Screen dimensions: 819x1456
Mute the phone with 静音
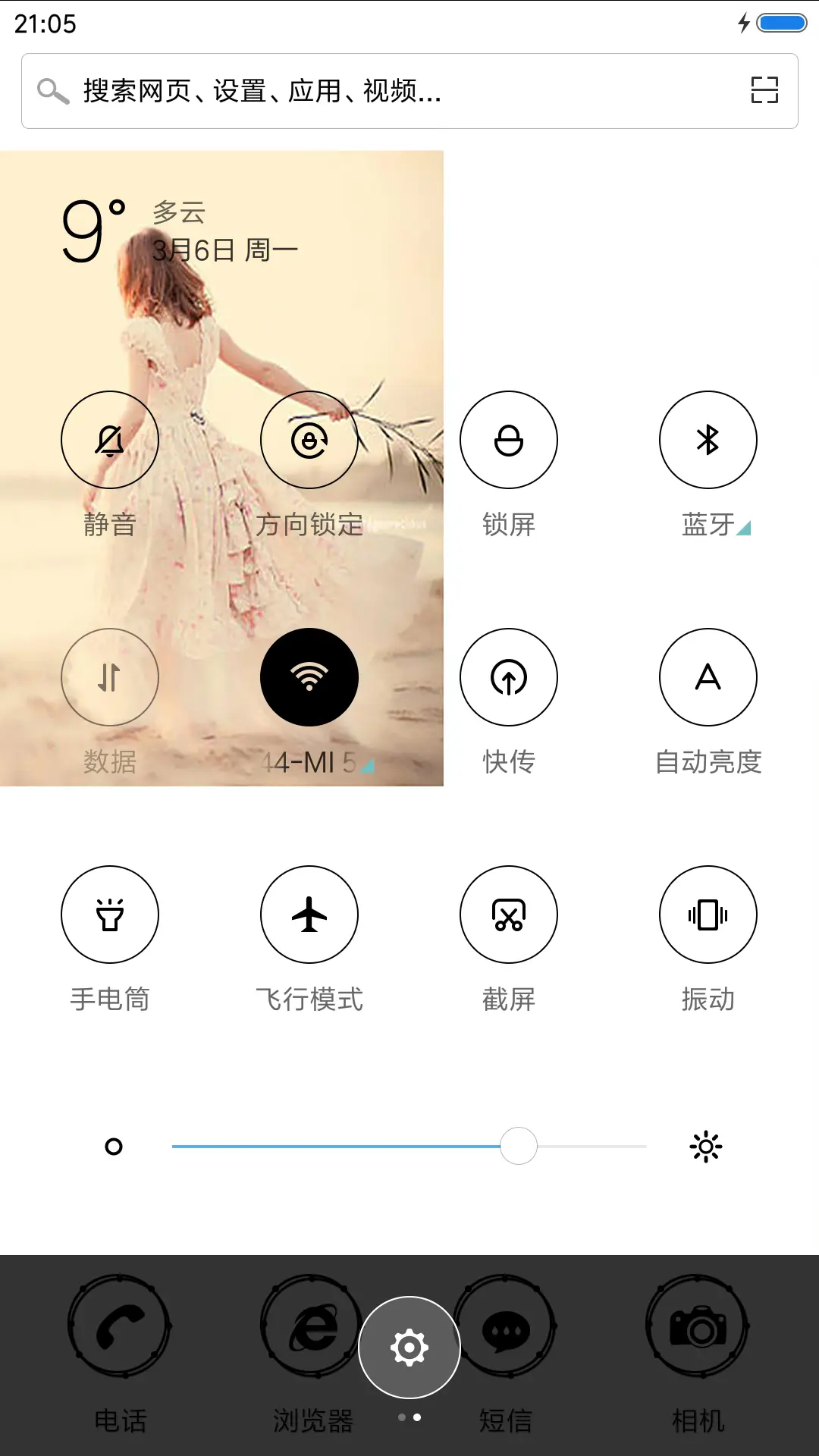click(x=110, y=439)
